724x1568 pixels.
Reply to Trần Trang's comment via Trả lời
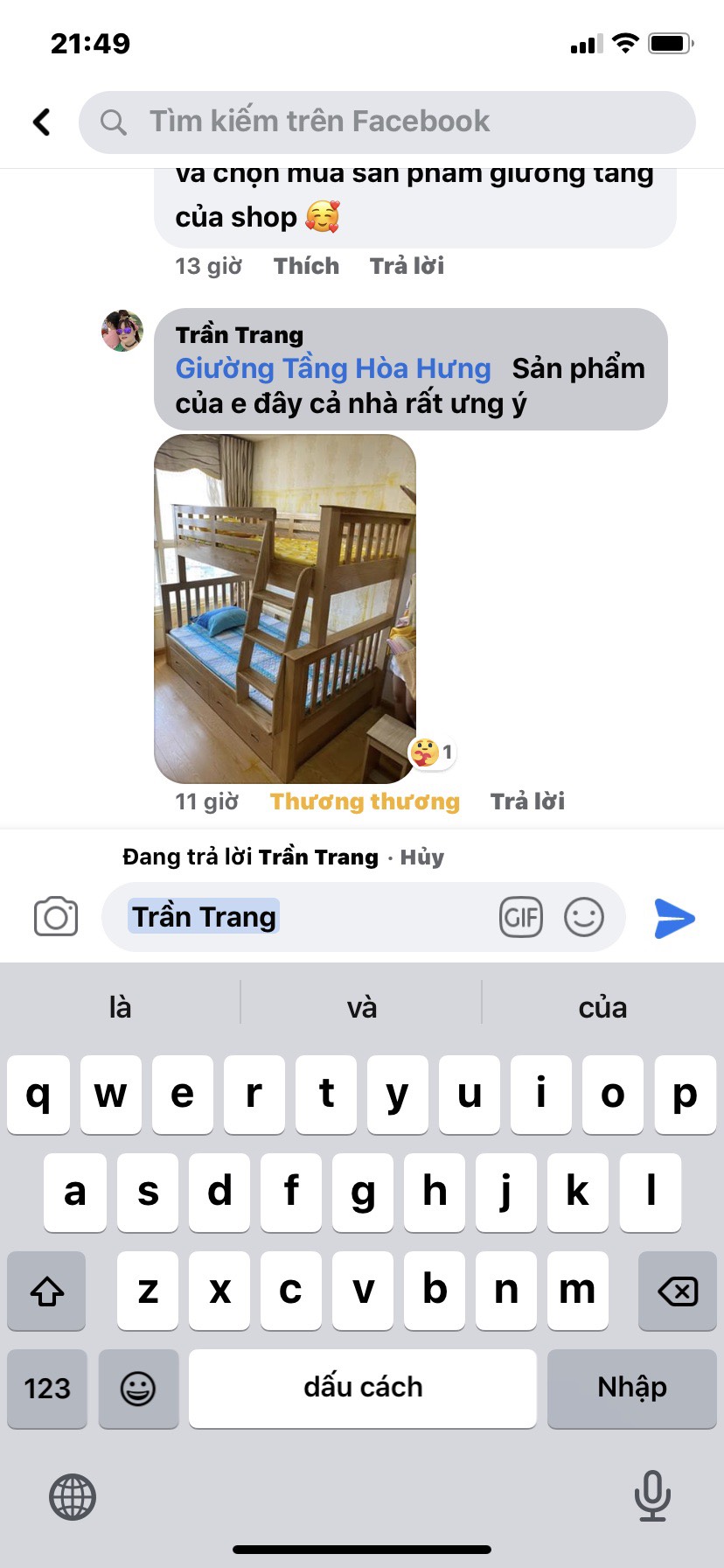tap(527, 801)
